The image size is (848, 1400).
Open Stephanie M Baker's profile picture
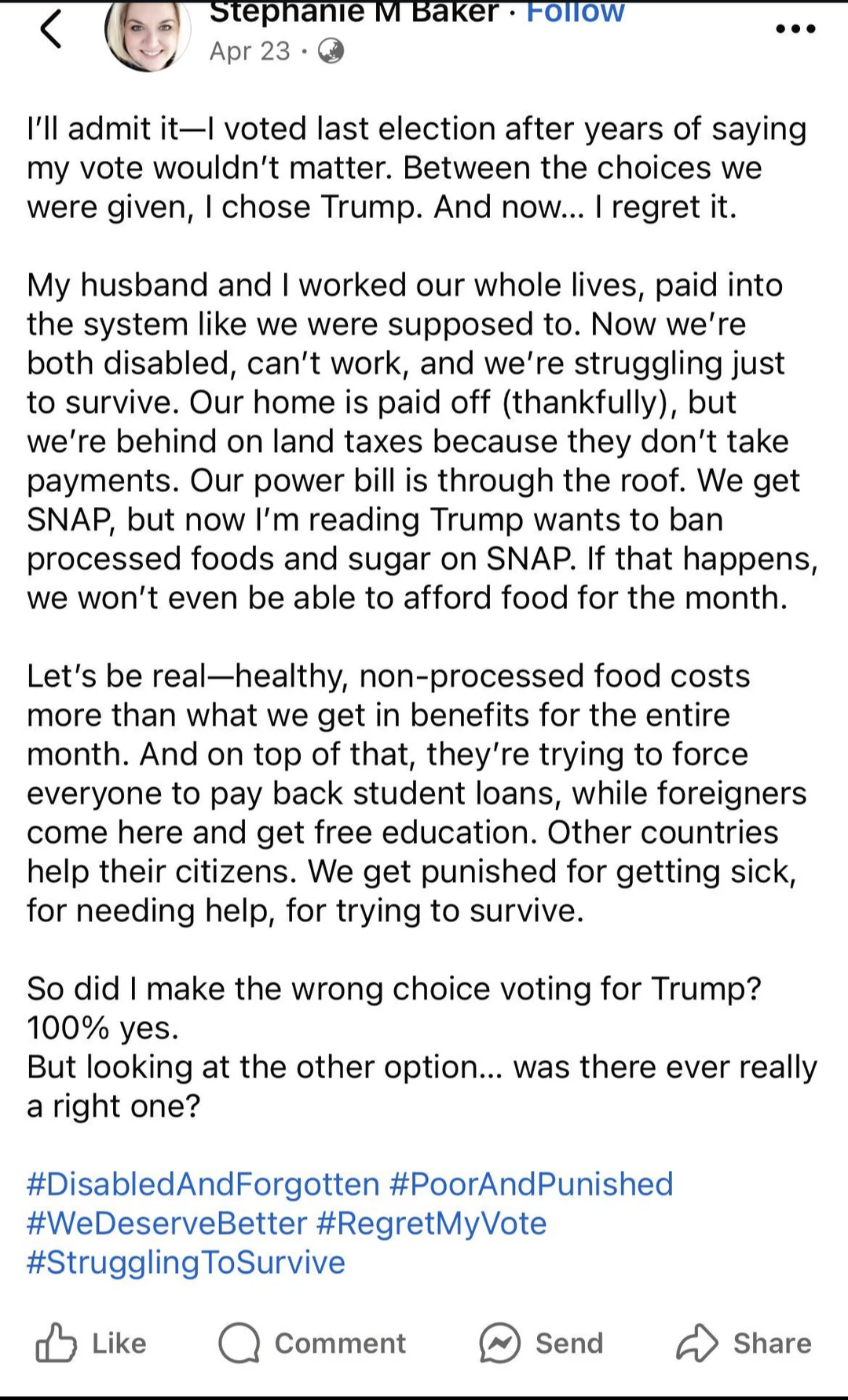pos(148,35)
